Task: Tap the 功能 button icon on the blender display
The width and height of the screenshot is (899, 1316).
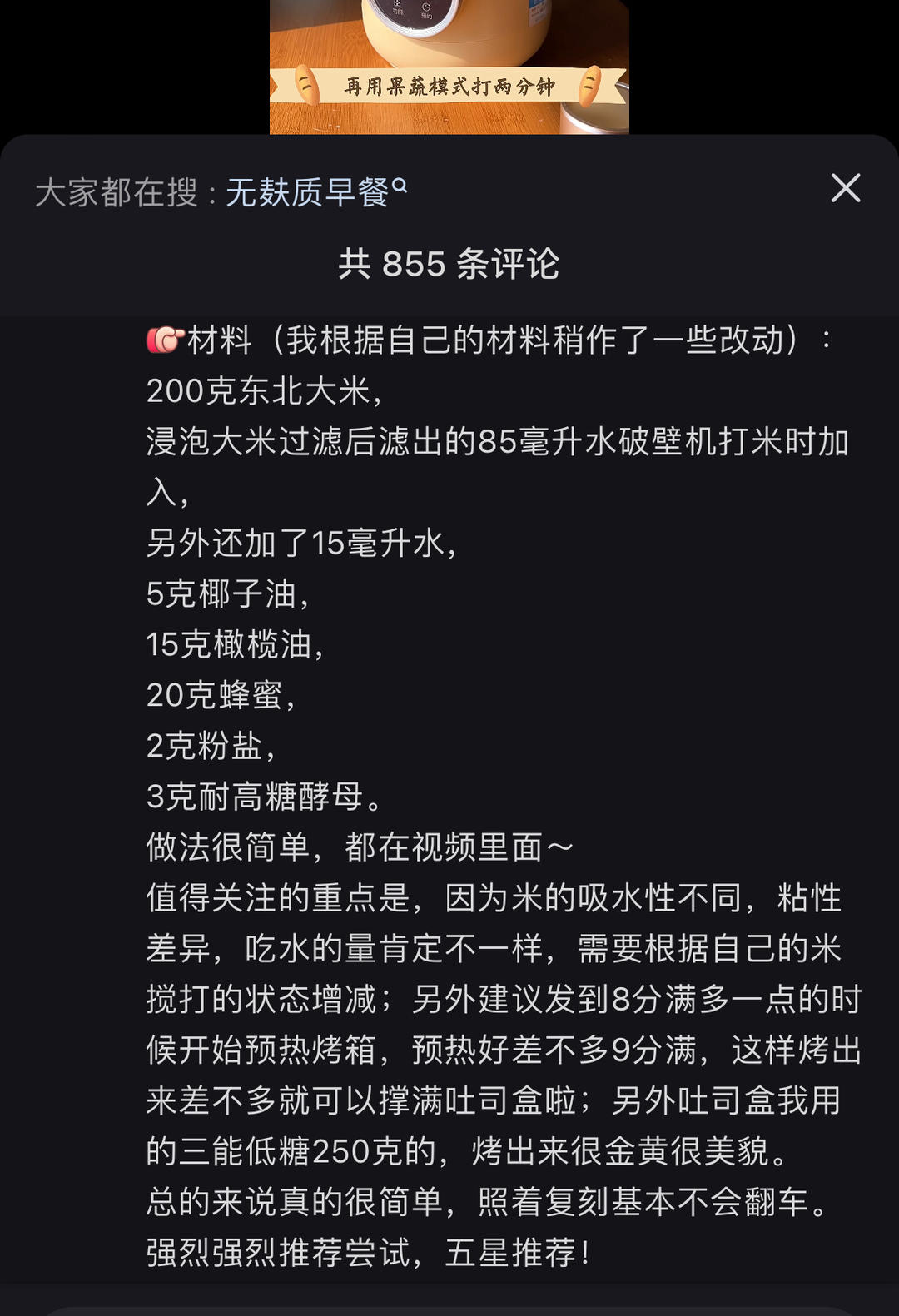Action: click(x=396, y=8)
